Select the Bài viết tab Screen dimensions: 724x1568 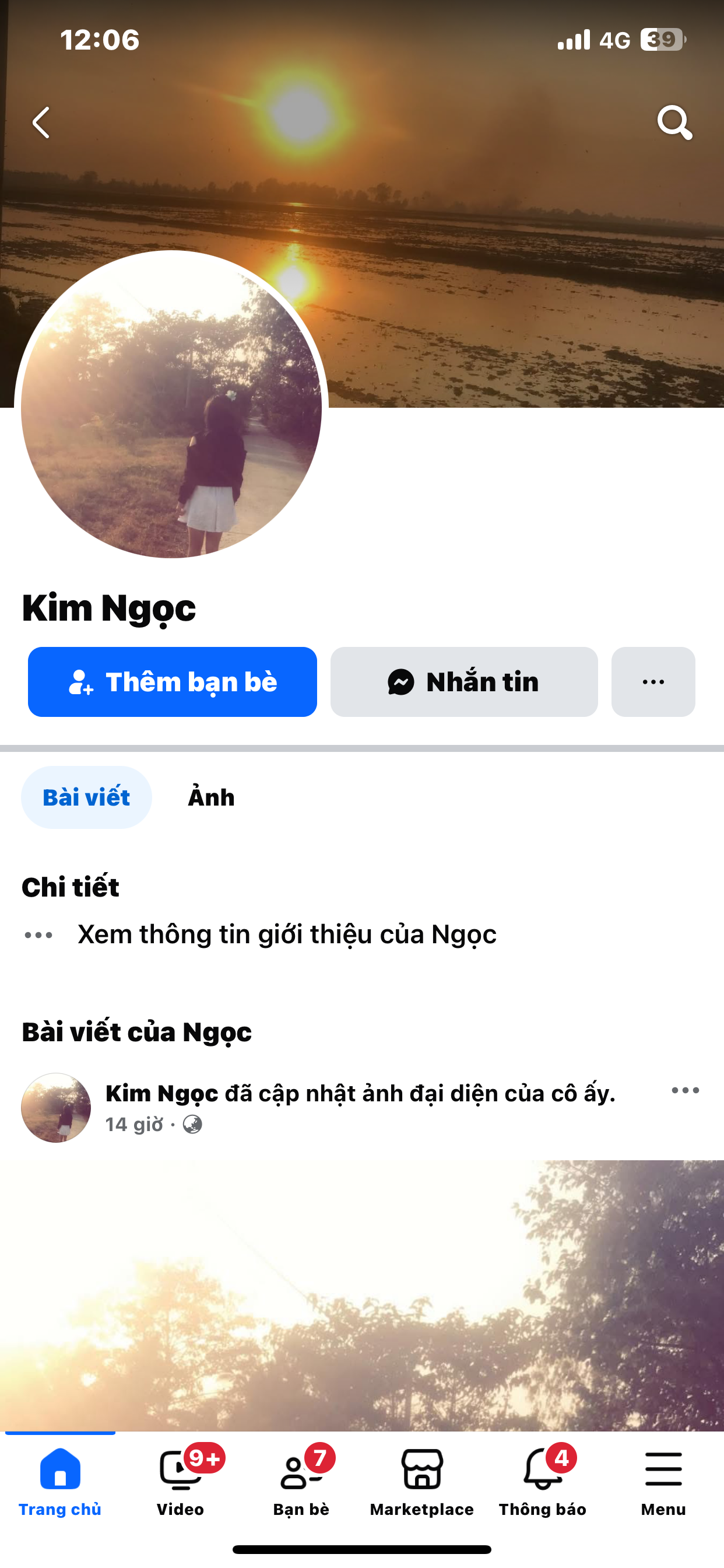click(86, 797)
